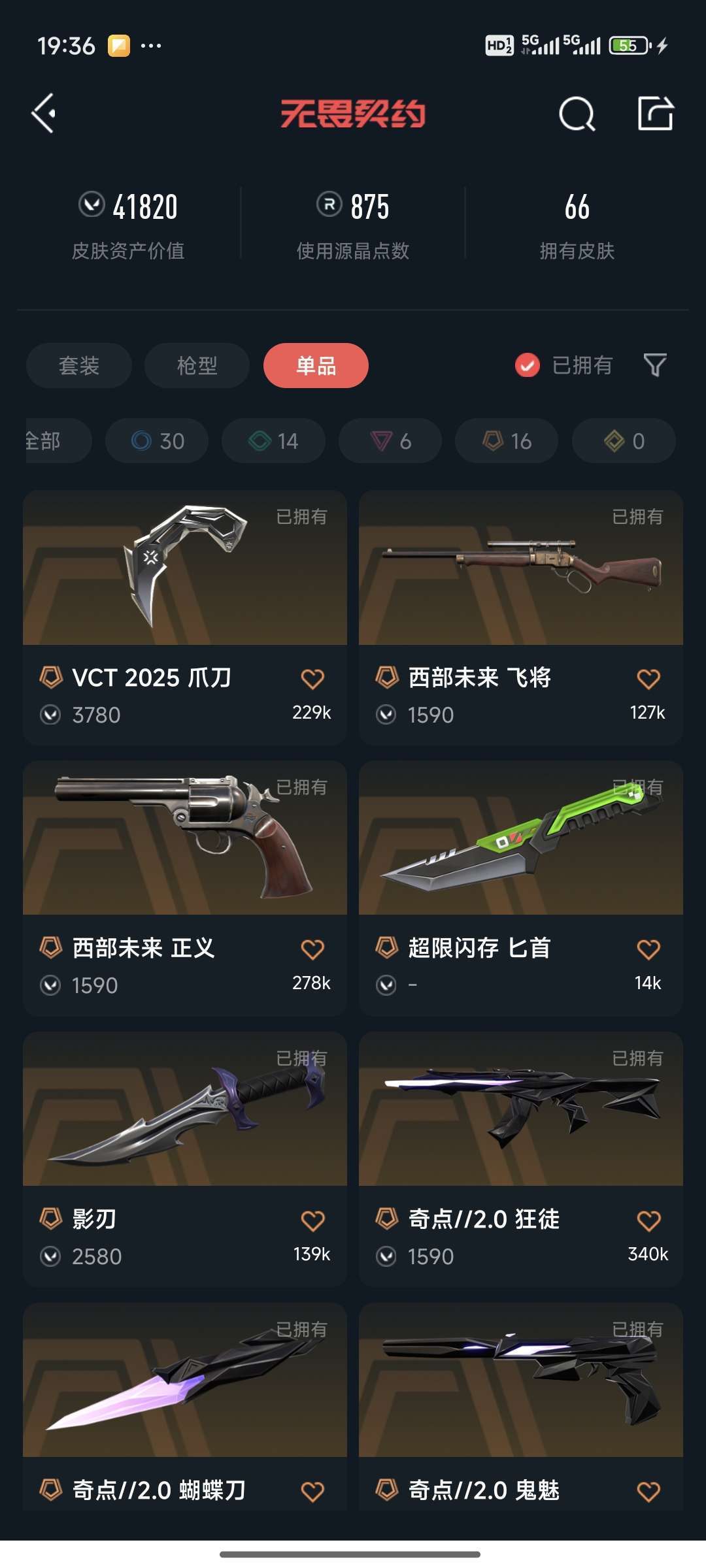Filter by the yellow tier with 0 skins

pos(624,441)
